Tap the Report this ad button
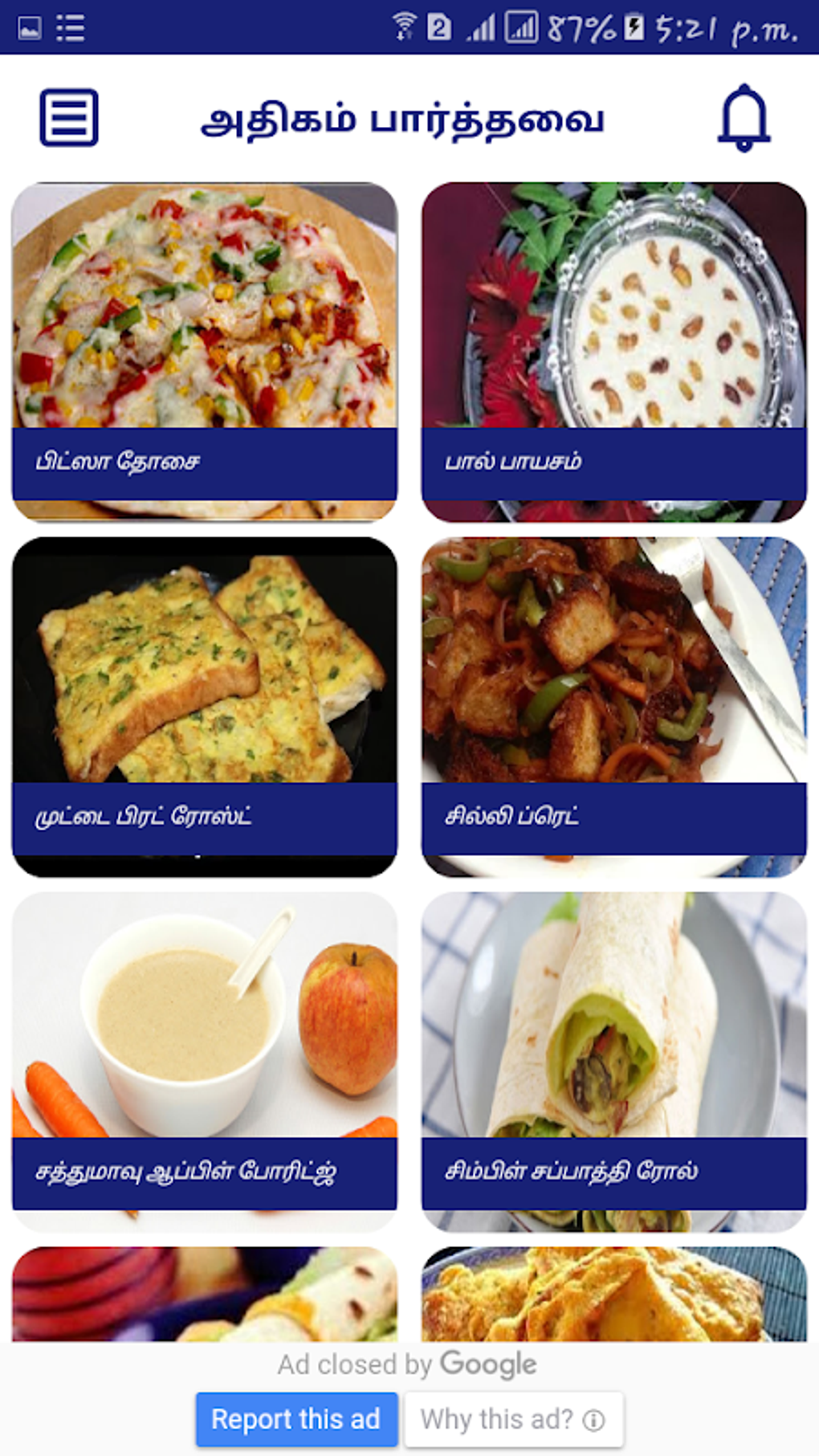The height and width of the screenshot is (1456, 819). [x=296, y=1419]
